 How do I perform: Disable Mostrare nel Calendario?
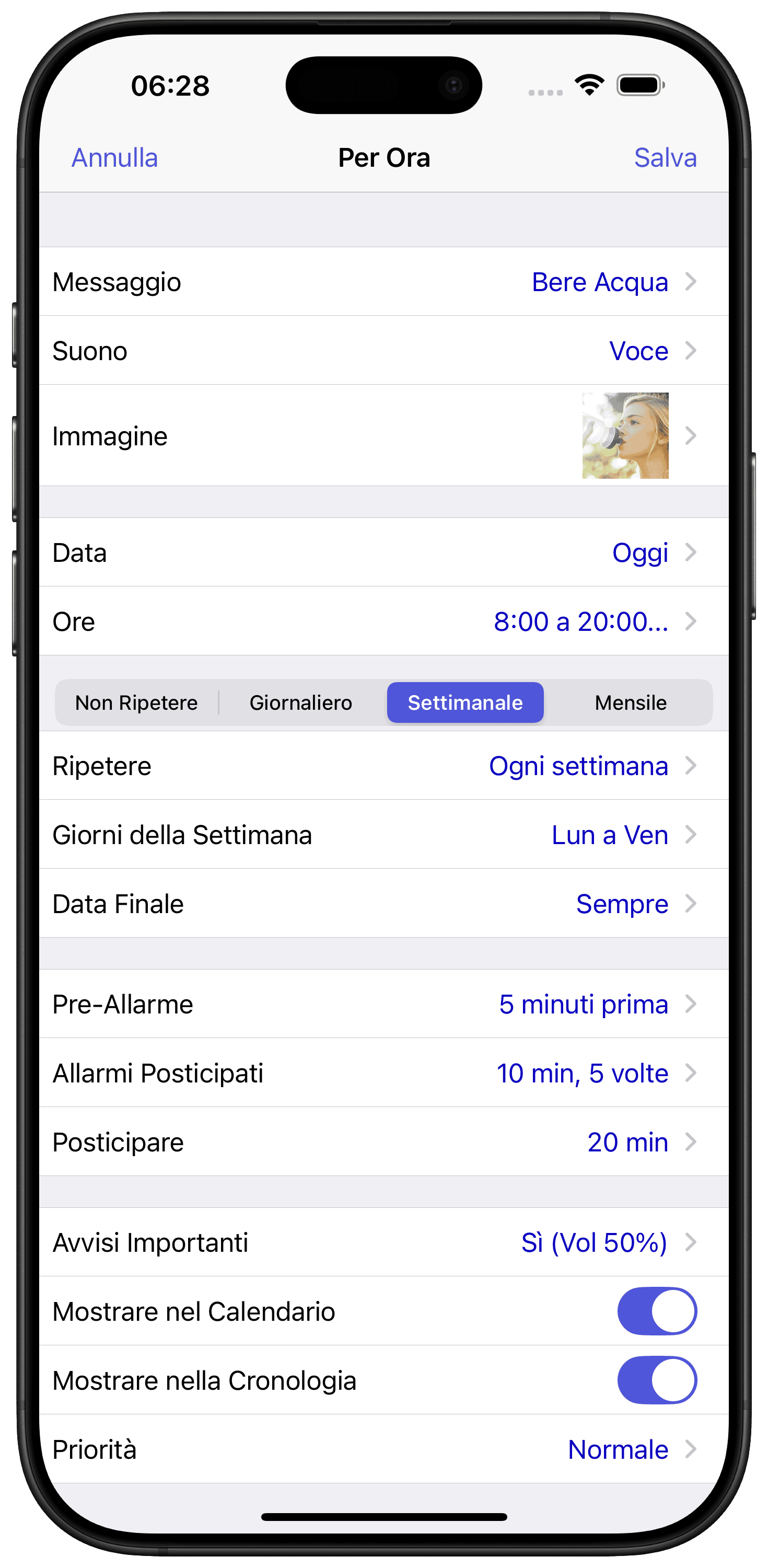(x=657, y=1311)
